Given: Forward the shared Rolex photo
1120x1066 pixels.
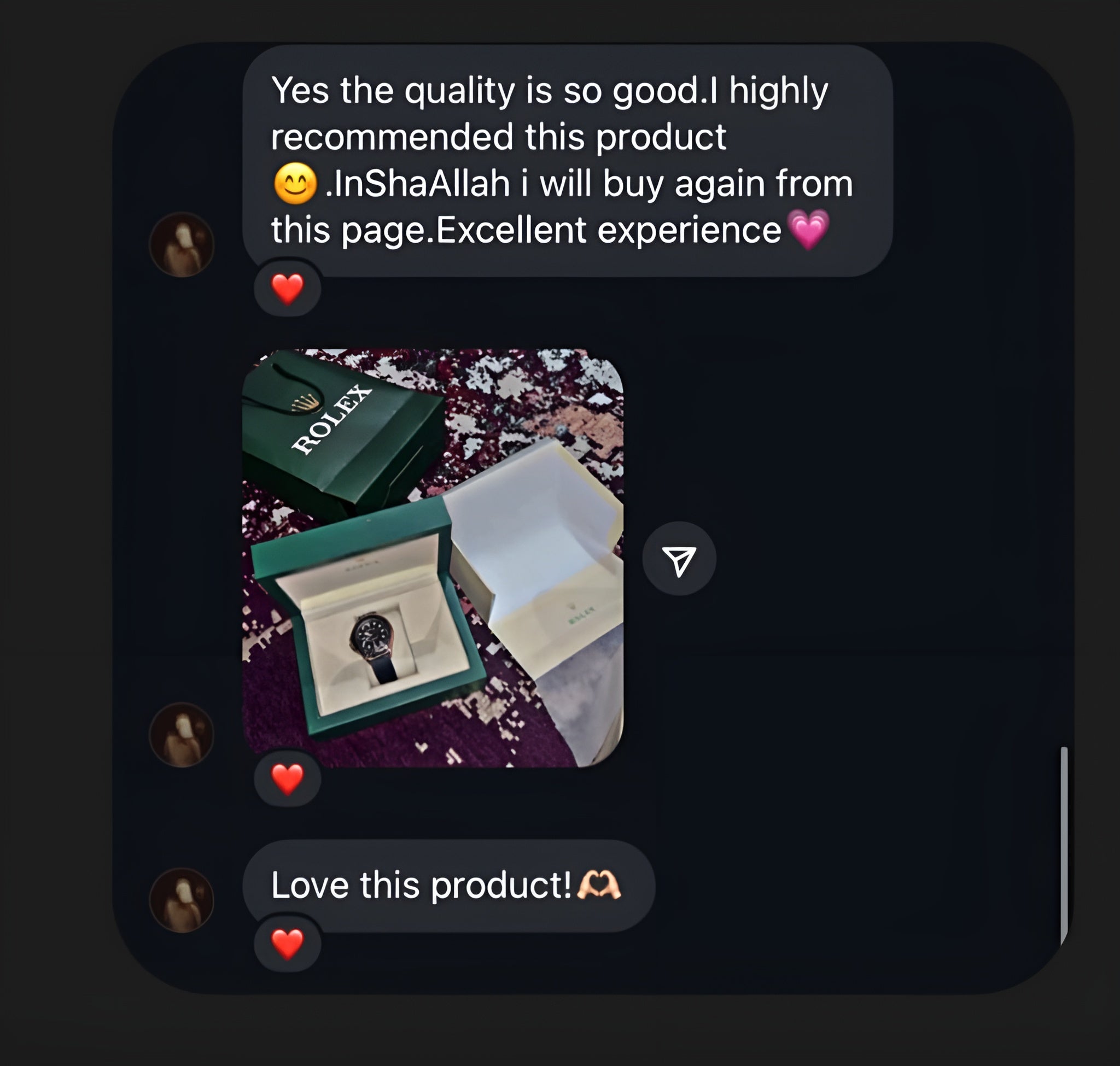Looking at the screenshot, I should coord(679,559).
